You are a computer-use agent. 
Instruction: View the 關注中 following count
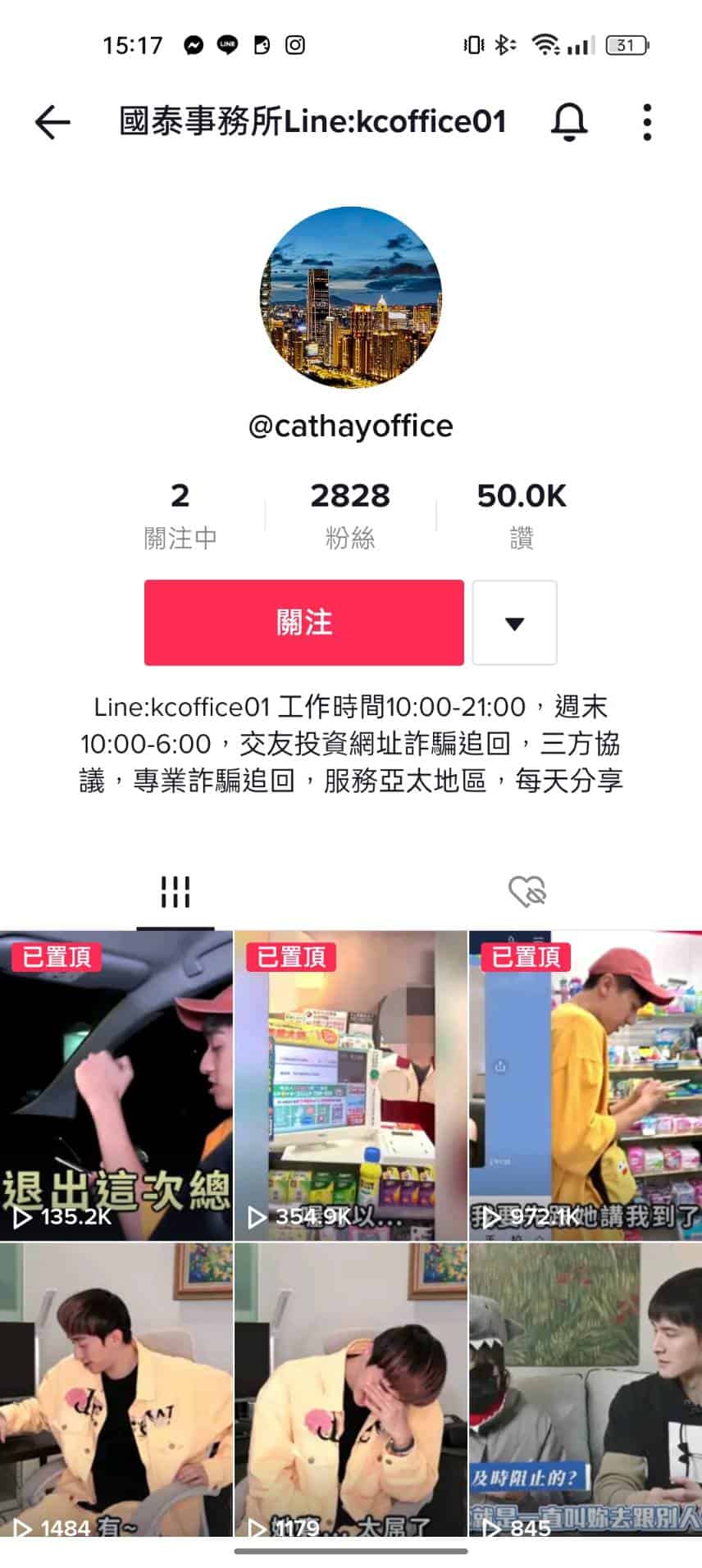pyautogui.click(x=180, y=515)
